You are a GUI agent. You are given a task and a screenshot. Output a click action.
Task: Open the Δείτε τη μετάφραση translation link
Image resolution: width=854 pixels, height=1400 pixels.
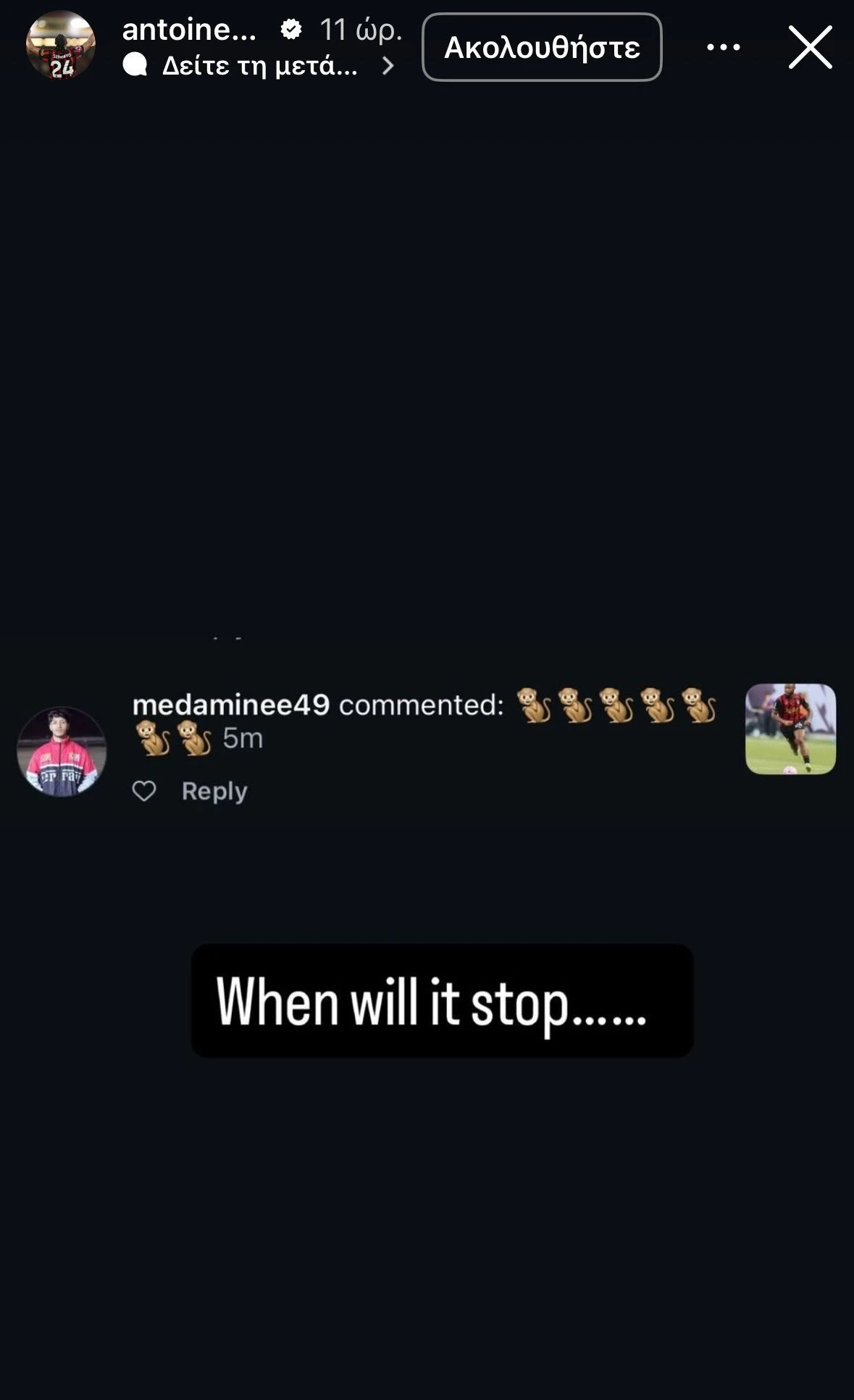(x=259, y=67)
